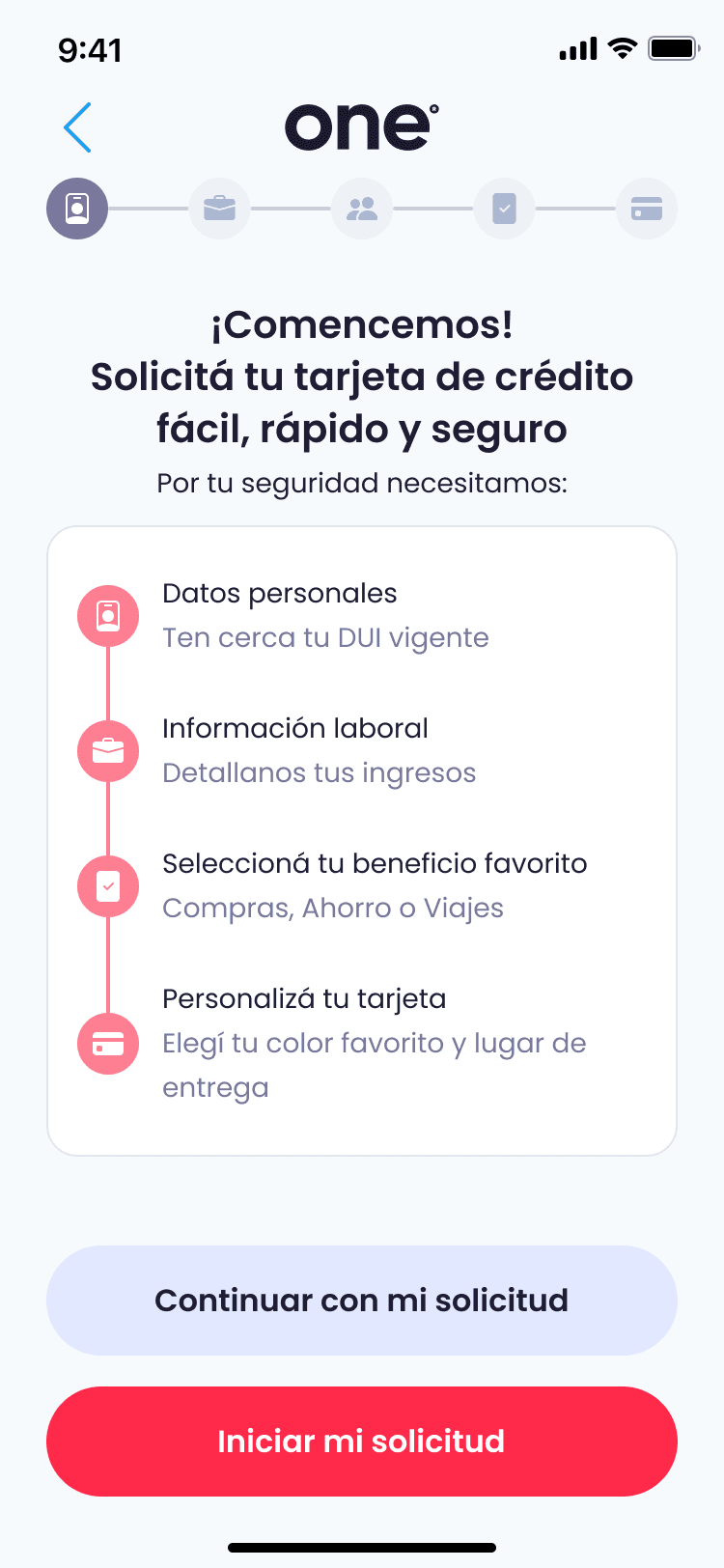The height and width of the screenshot is (1568, 724).
Task: Go back using the top arrow
Action: pyautogui.click(x=77, y=127)
